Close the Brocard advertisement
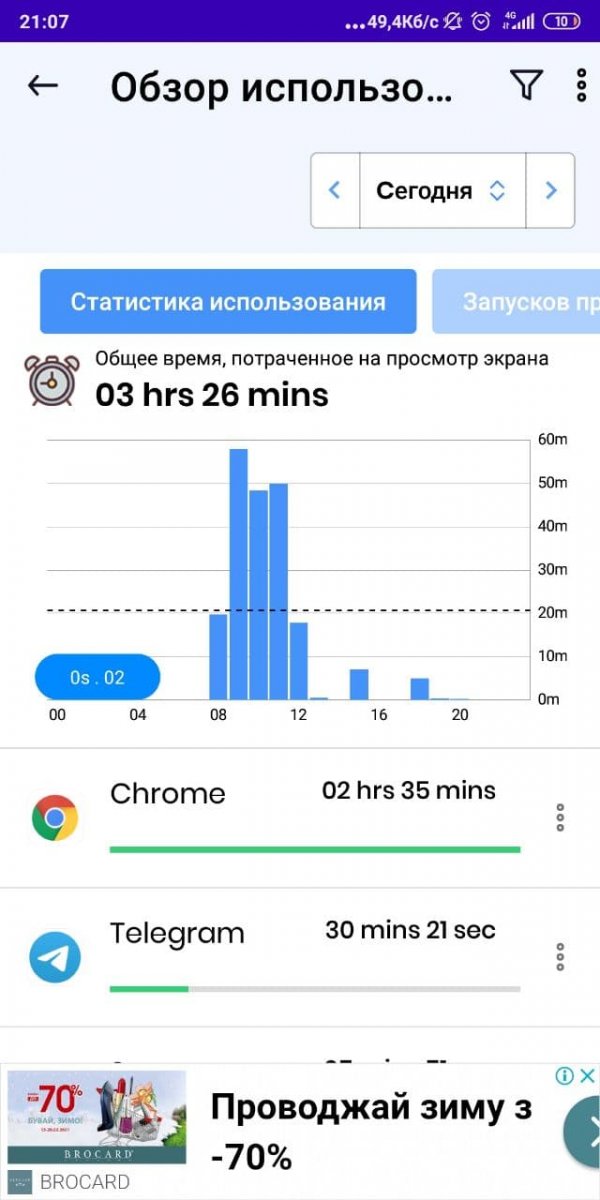The height and width of the screenshot is (1200, 600). (x=586, y=1076)
